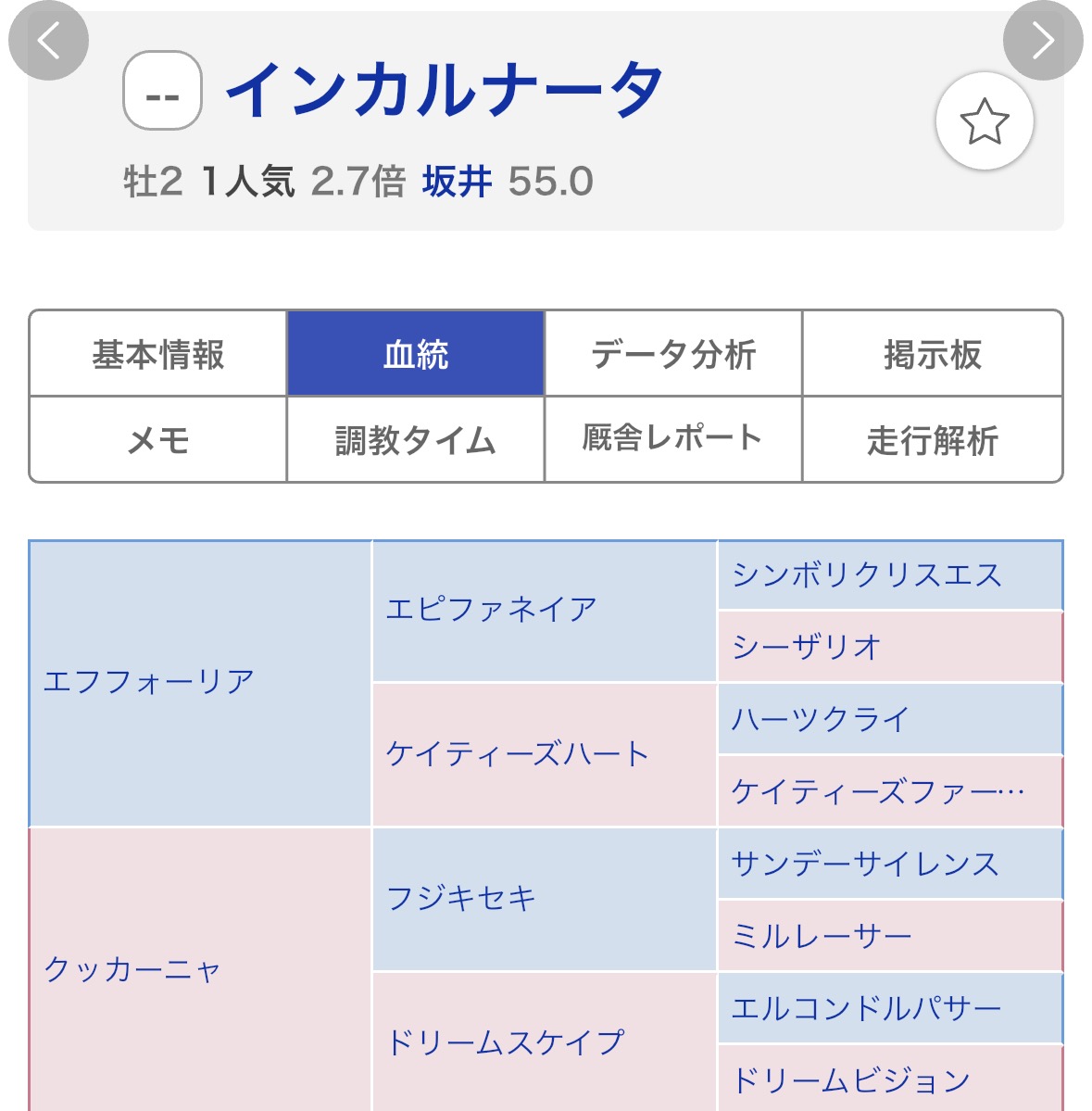
Task: Go to the previous horse arrow
Action: [x=48, y=41]
